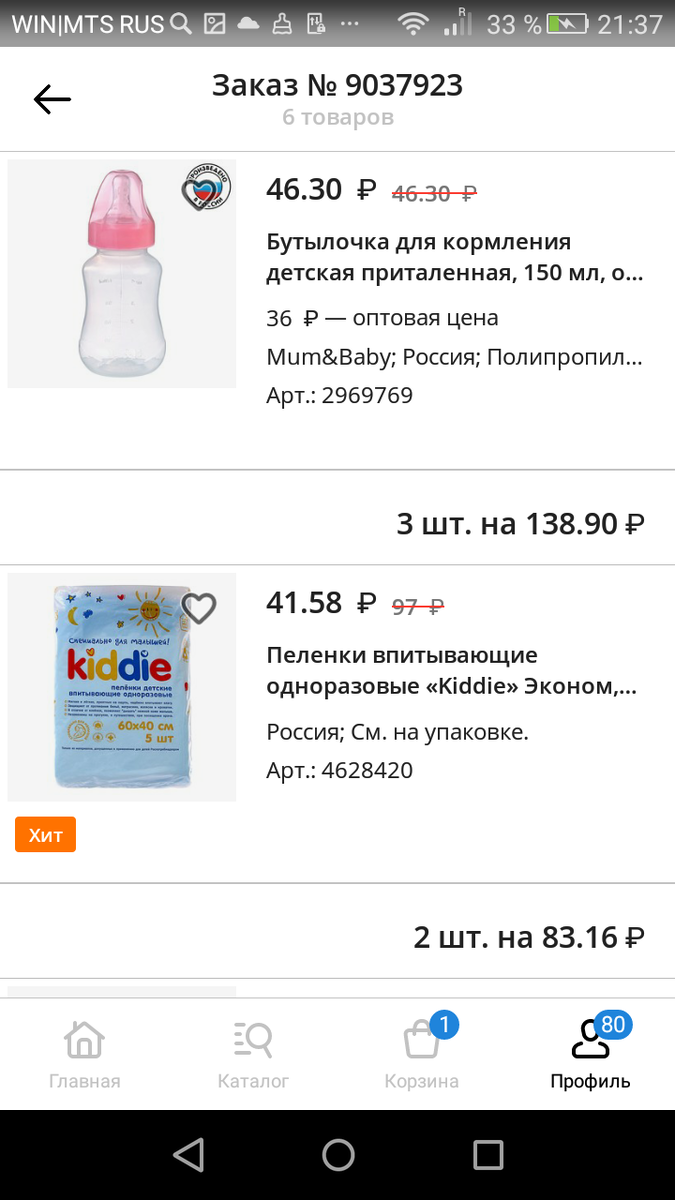Go to the Корзина tab
This screenshot has width=675, height=1200.
click(422, 1054)
